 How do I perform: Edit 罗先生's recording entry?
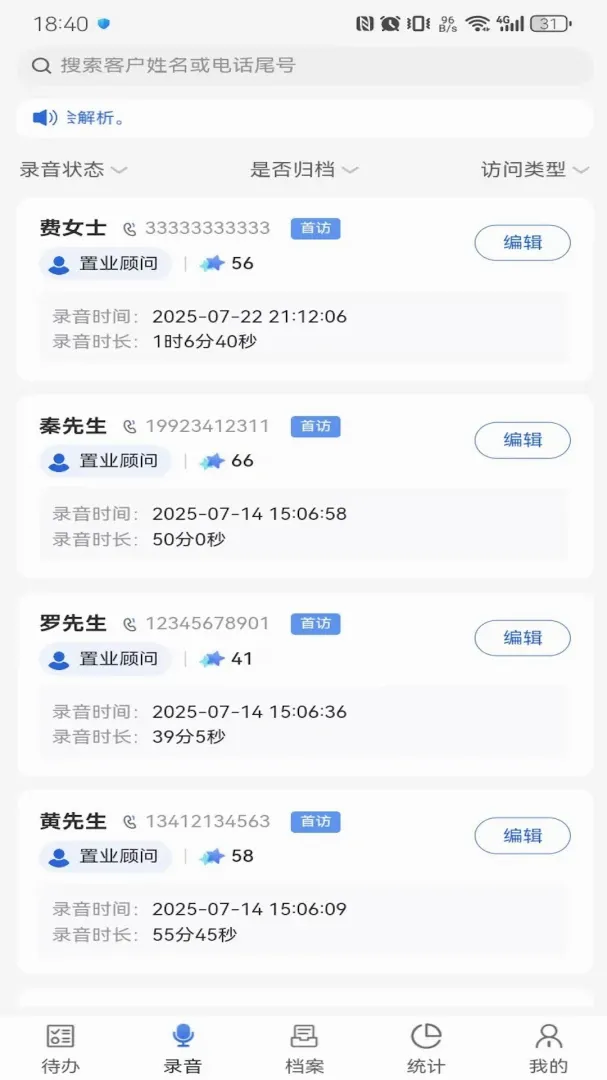pyautogui.click(x=522, y=638)
